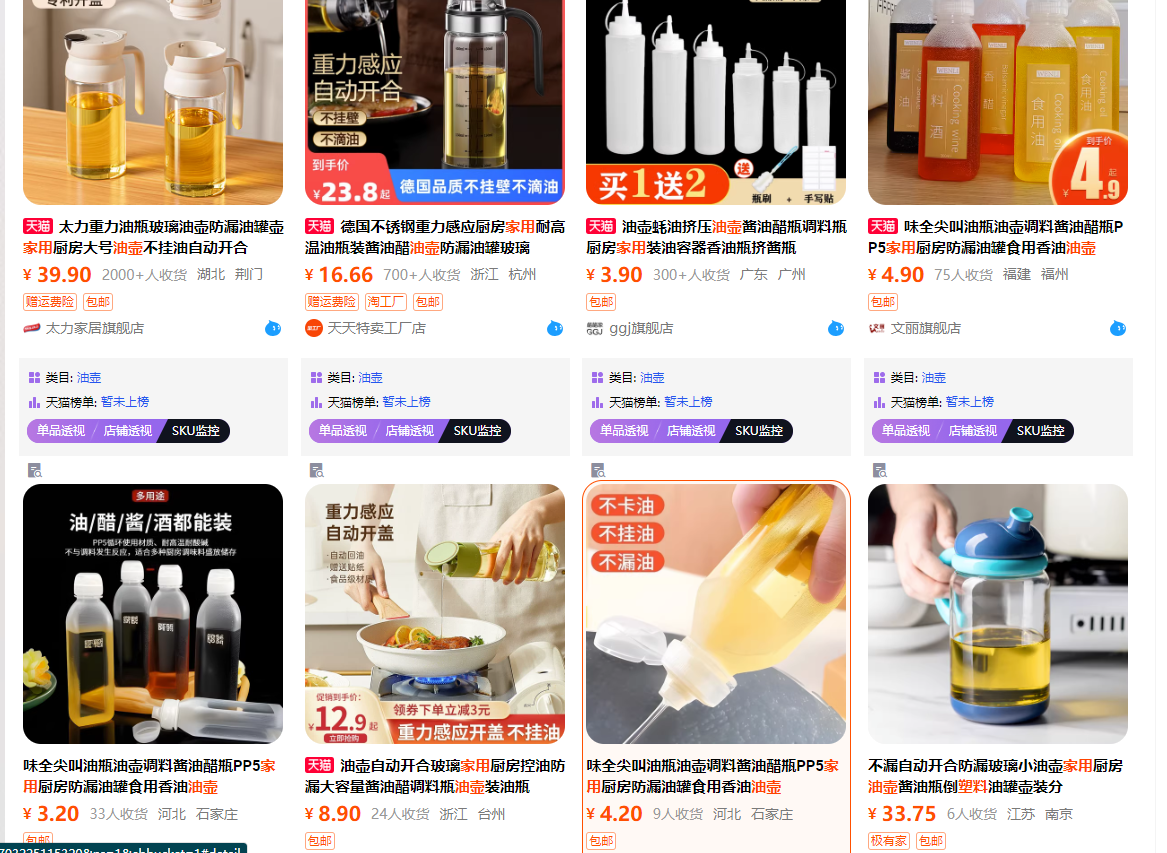Viewport: 1167px width, 853px height.
Task: Tap 暂未上榜 ranking link under 太力家居旗舰店
Action: 123,402
